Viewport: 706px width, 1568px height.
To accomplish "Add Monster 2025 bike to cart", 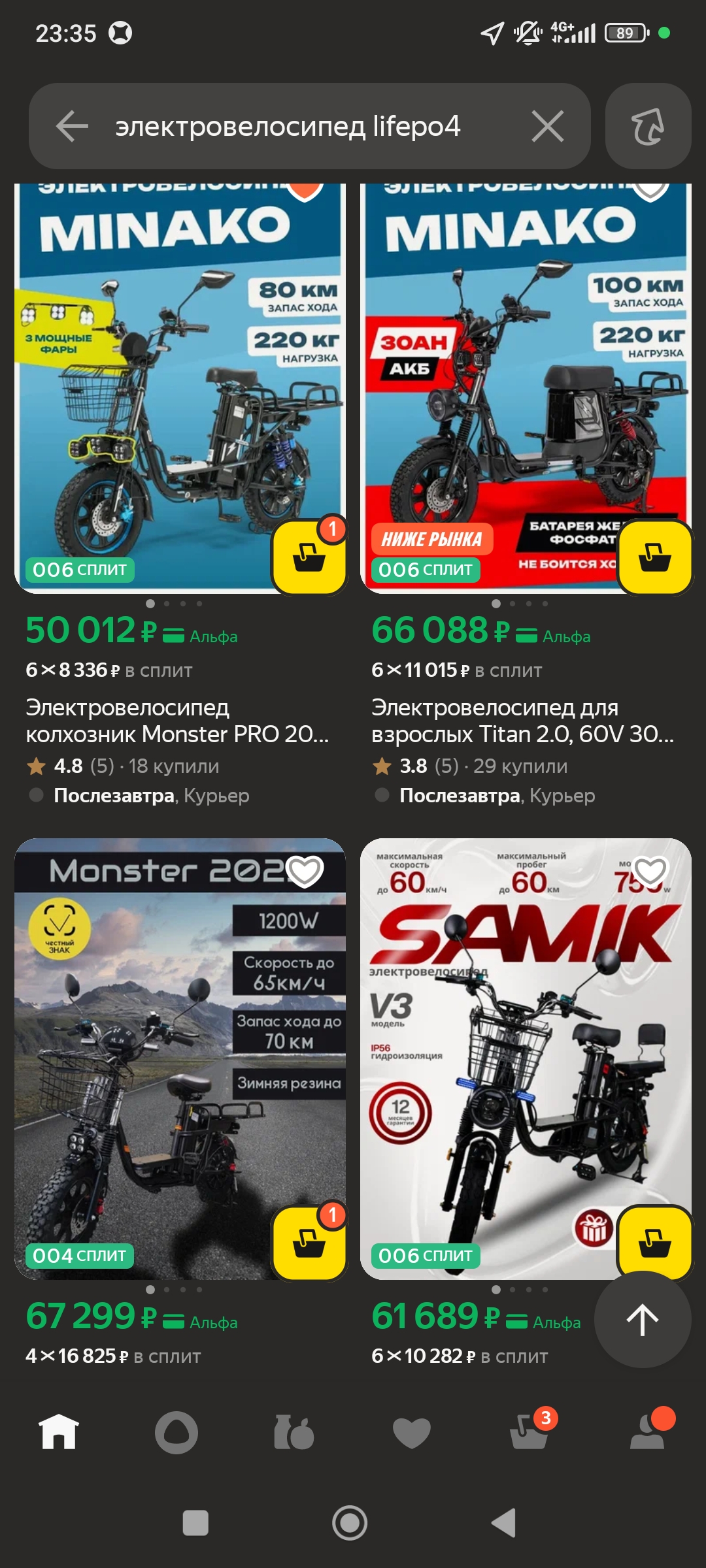I will click(x=309, y=1243).
